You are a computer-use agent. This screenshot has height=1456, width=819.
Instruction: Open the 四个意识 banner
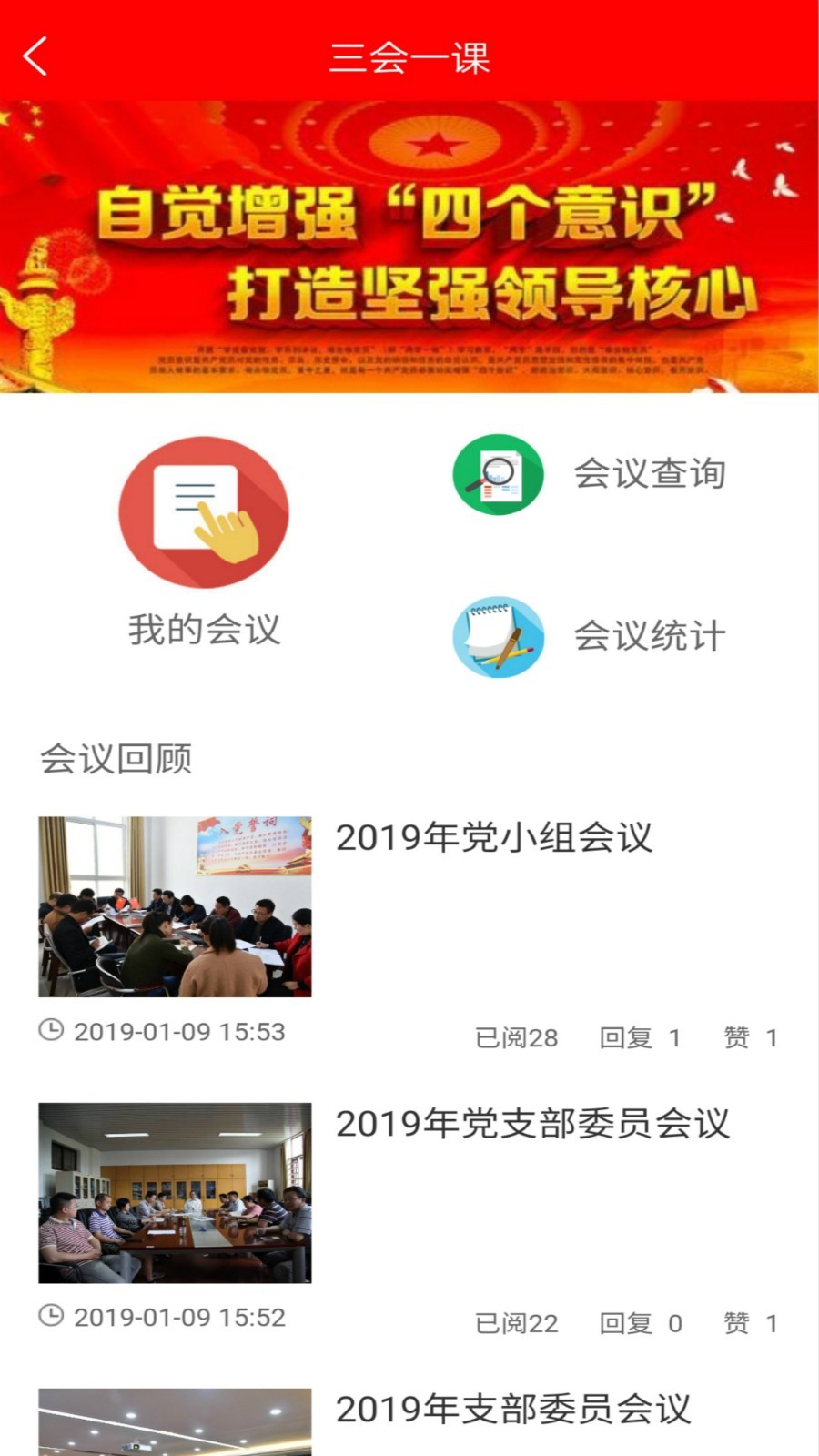click(409, 247)
